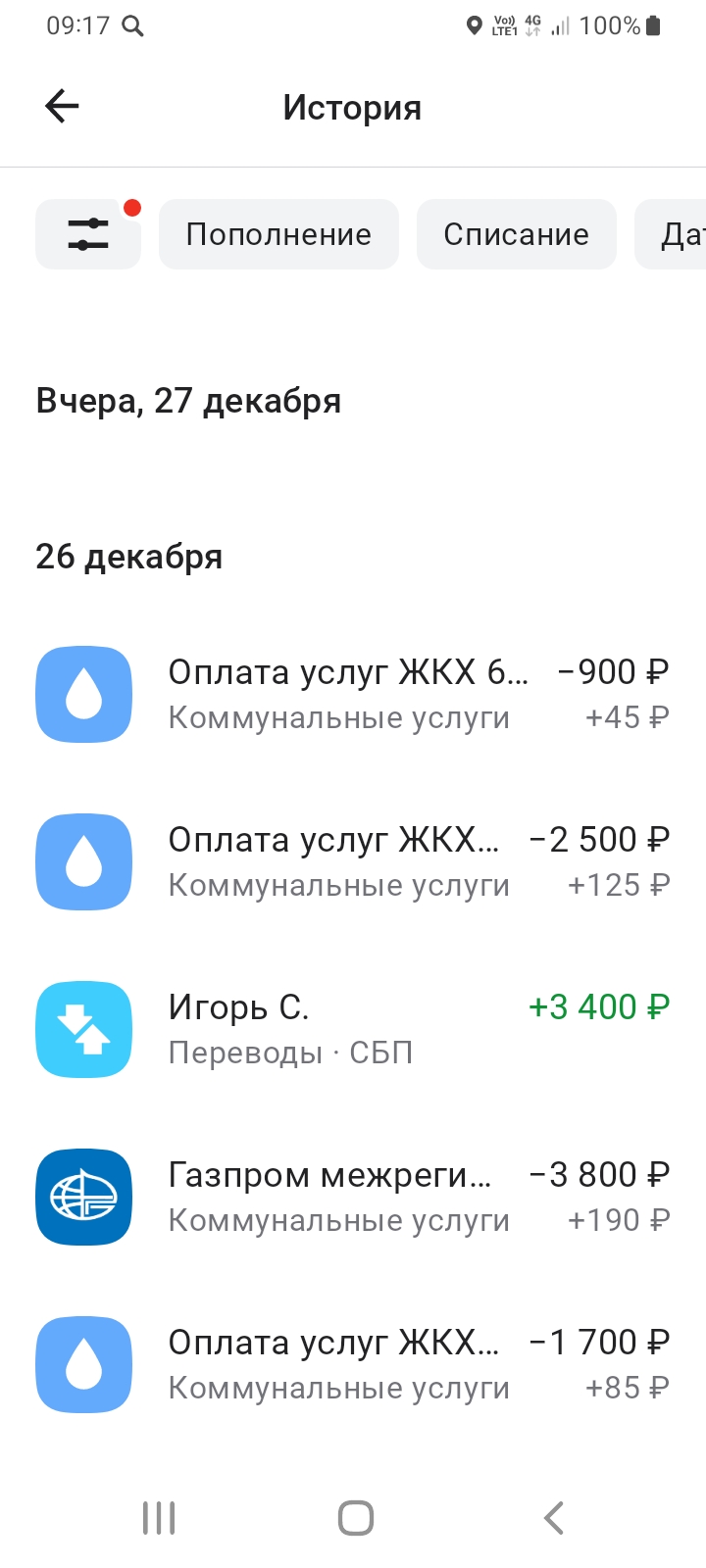
Task: Show details of −1 700 ₽ ЖКХ payment
Action: tap(353, 1364)
